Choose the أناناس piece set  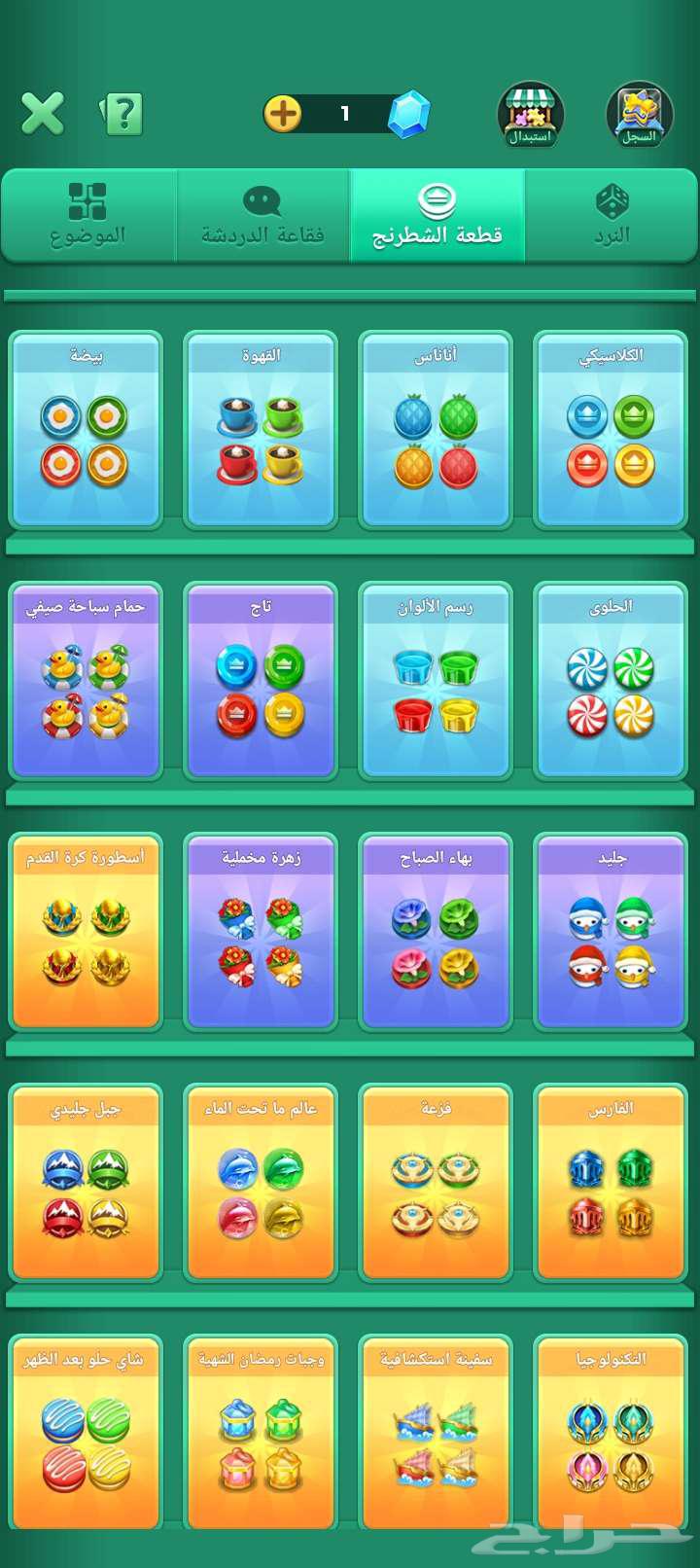[x=436, y=429]
